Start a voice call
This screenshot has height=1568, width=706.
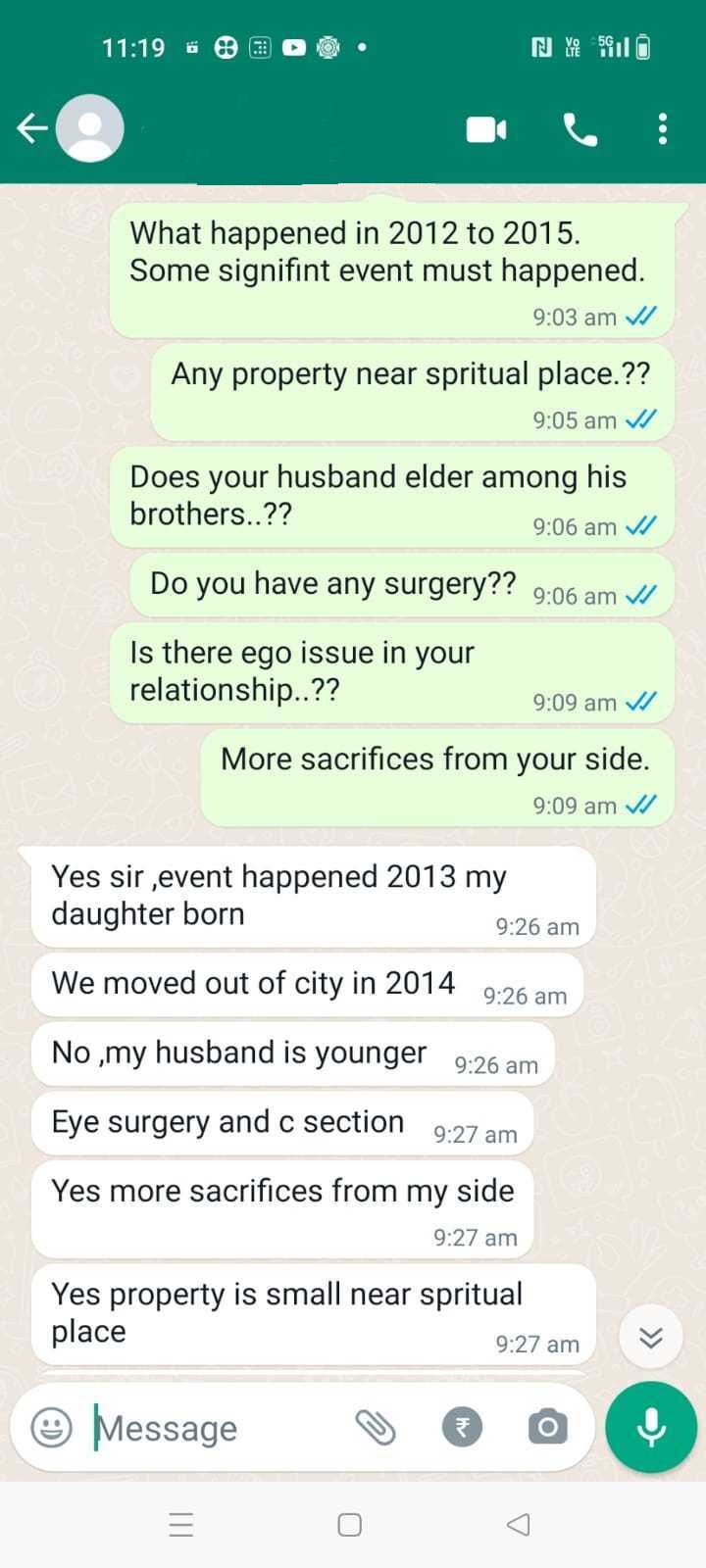pos(580,129)
